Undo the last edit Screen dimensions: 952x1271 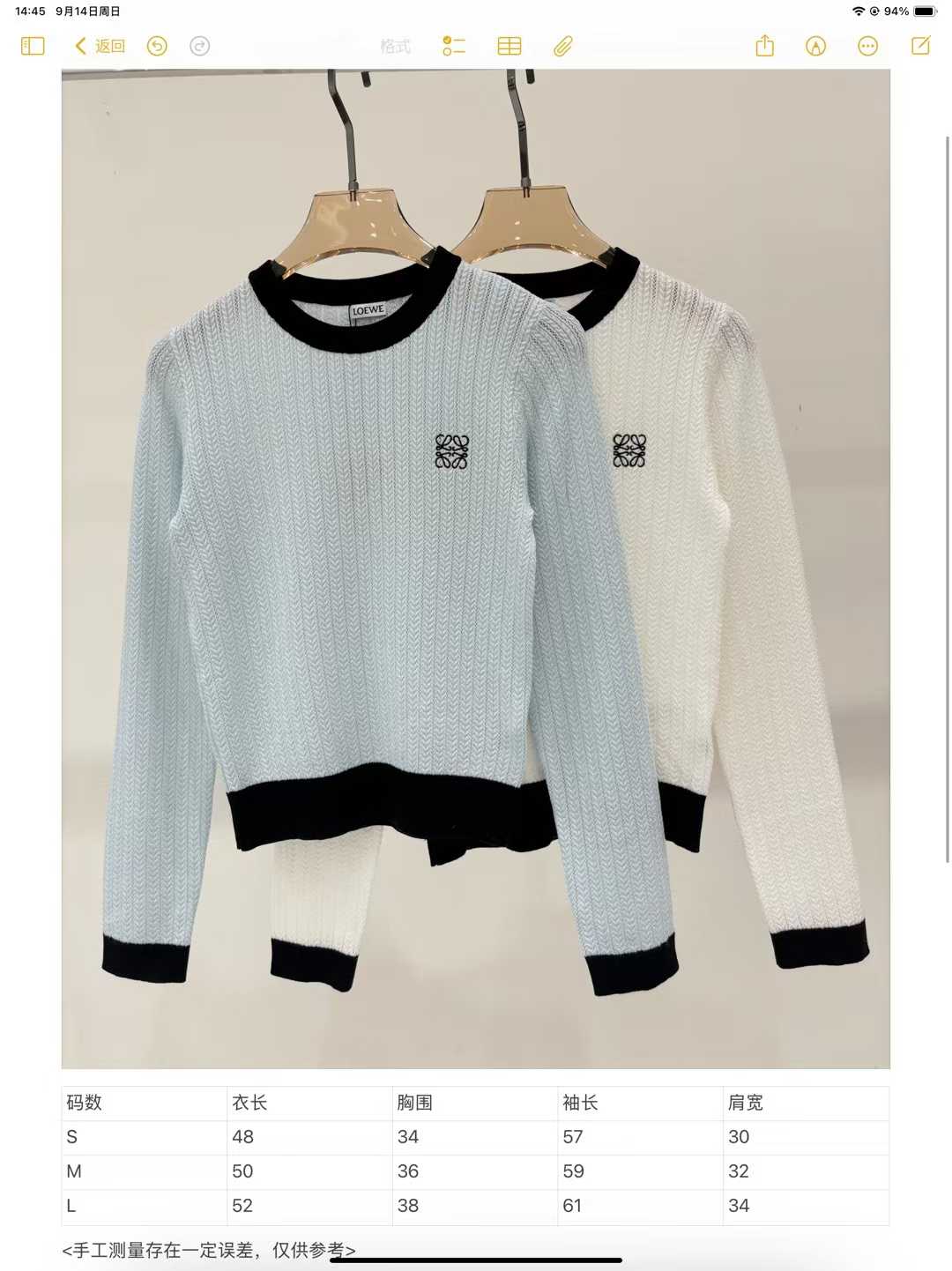157,46
